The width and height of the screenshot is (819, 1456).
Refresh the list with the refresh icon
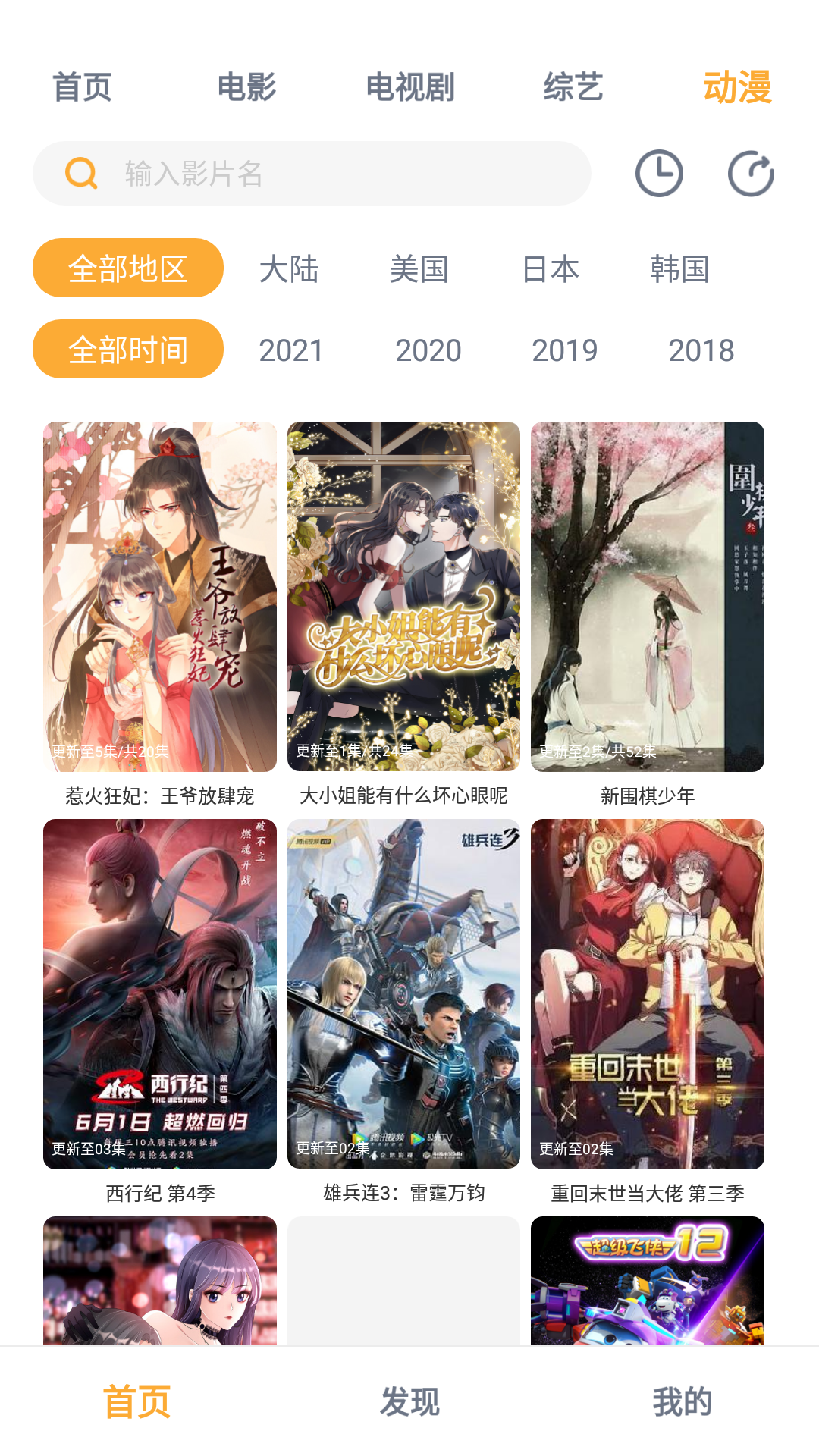pyautogui.click(x=750, y=173)
